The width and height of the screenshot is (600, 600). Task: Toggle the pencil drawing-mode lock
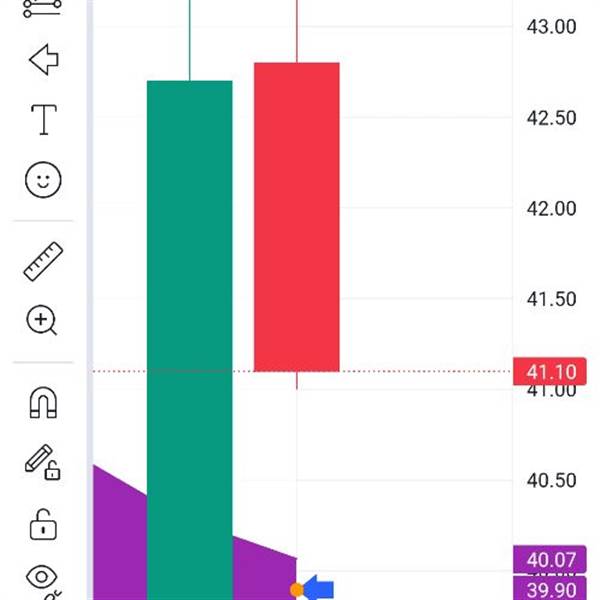pos(43,462)
